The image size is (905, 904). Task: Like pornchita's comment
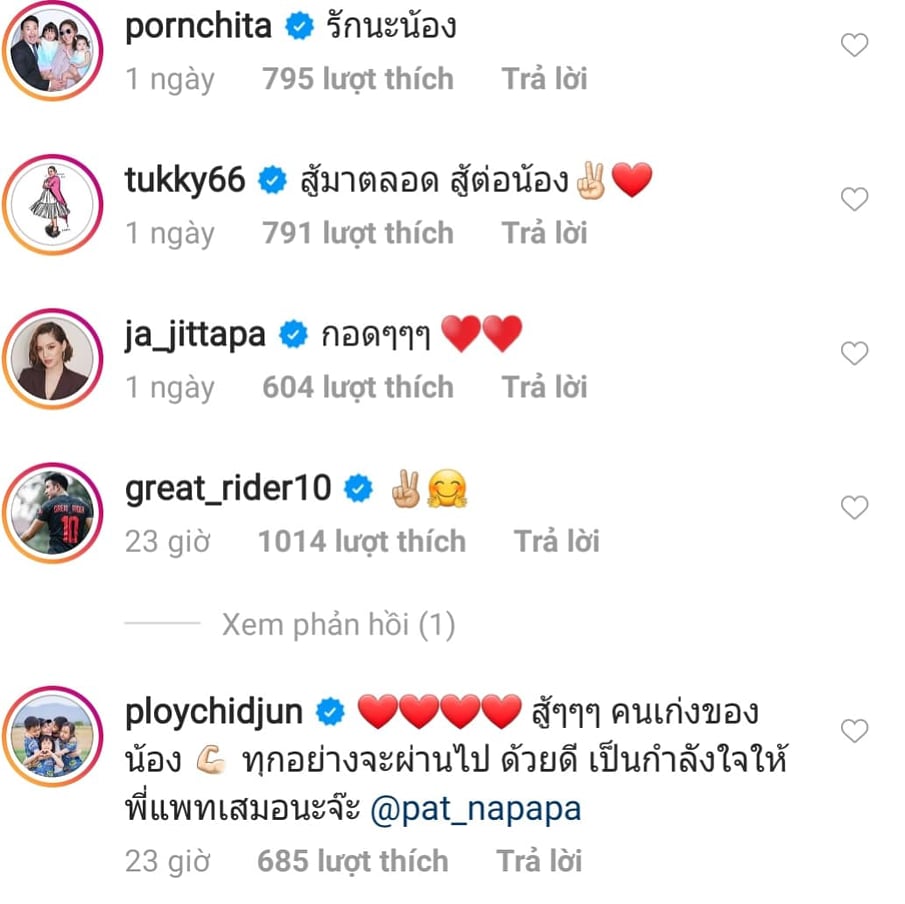coord(854,45)
